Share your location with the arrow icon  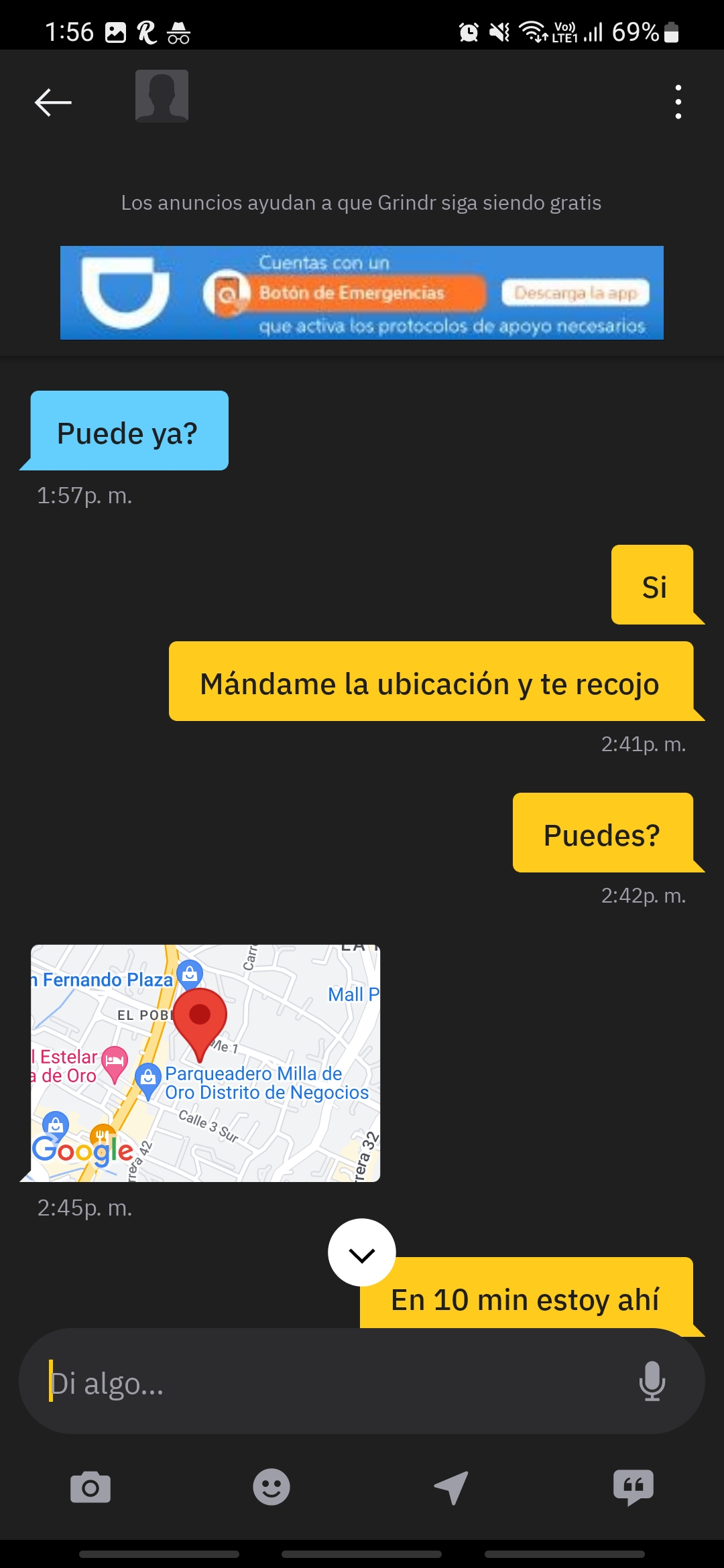click(x=451, y=1488)
